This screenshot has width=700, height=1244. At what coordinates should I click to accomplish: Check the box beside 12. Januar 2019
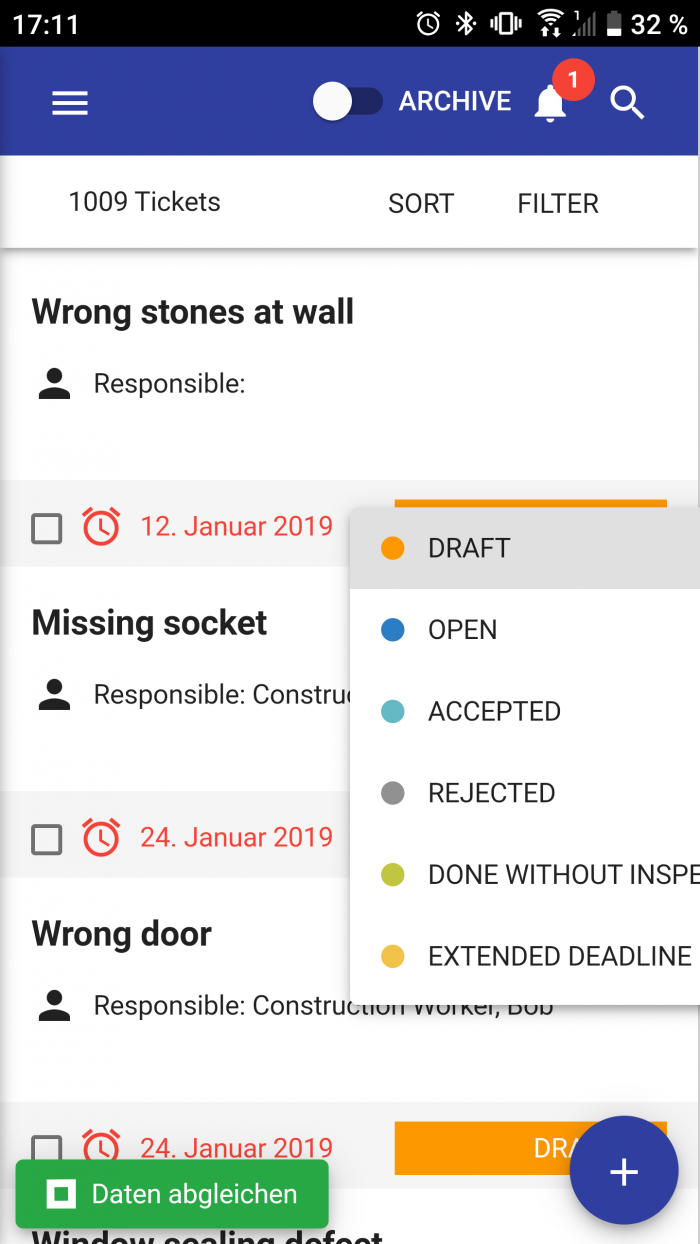click(x=47, y=528)
